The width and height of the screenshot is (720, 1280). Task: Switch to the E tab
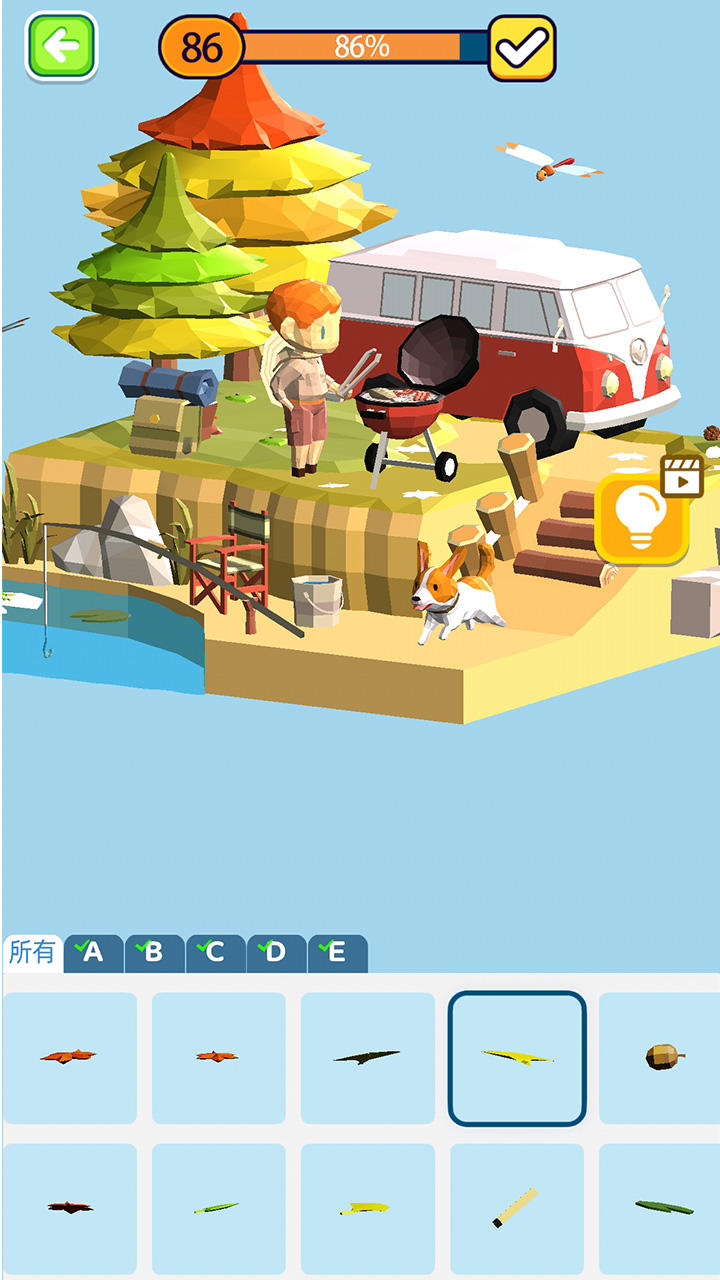click(x=337, y=953)
